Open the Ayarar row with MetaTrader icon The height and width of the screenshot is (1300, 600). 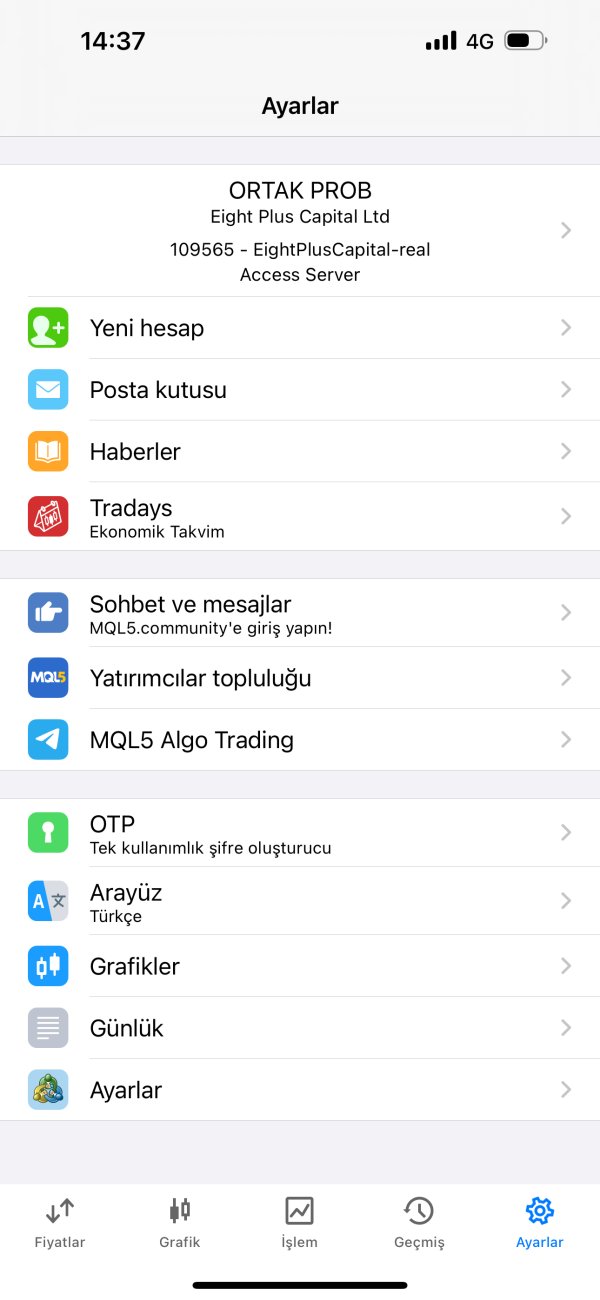[300, 1090]
